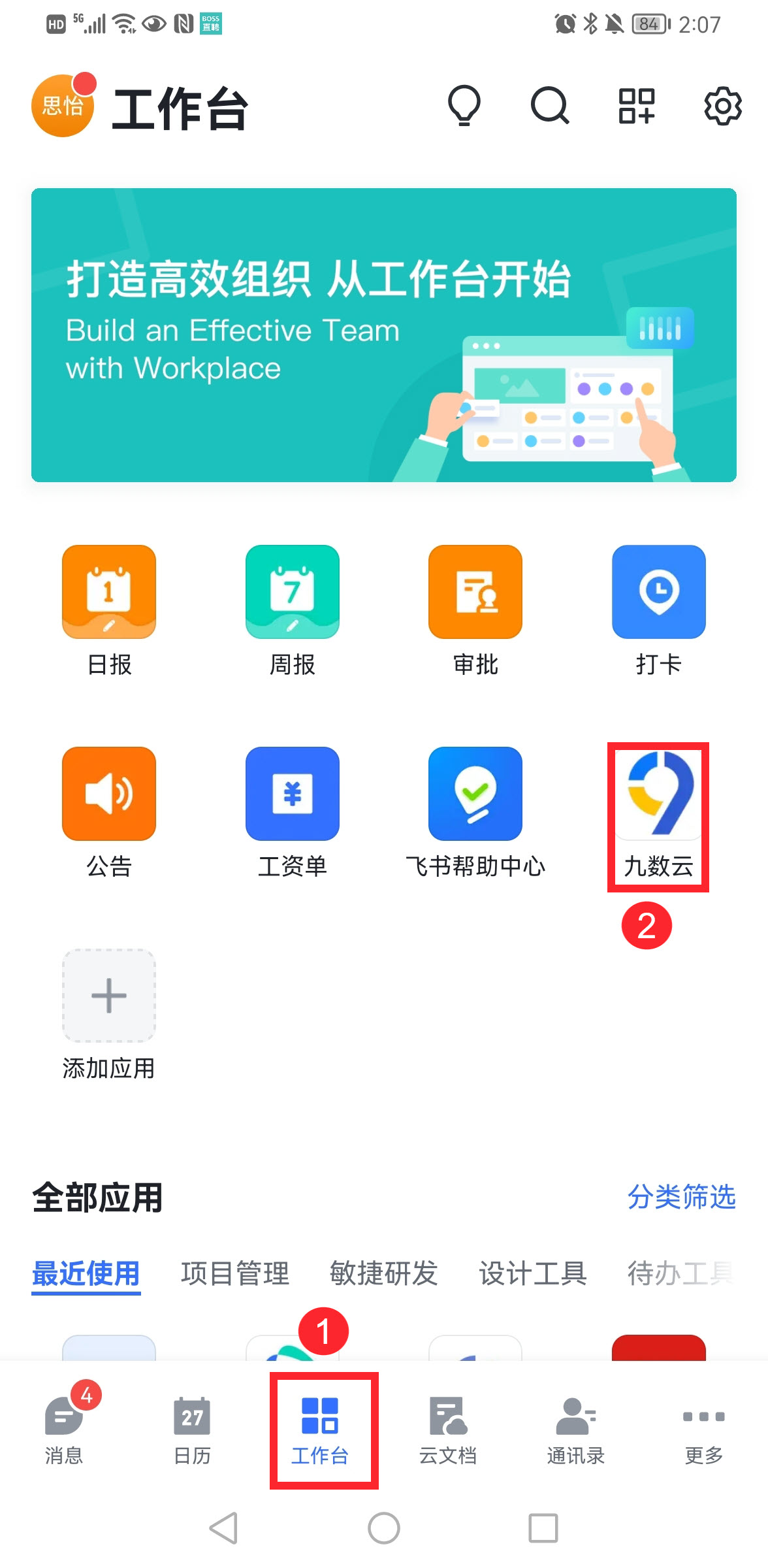Viewport: 768px width, 1568px height.
Task: Open the 审批 approval app
Action: click(475, 593)
